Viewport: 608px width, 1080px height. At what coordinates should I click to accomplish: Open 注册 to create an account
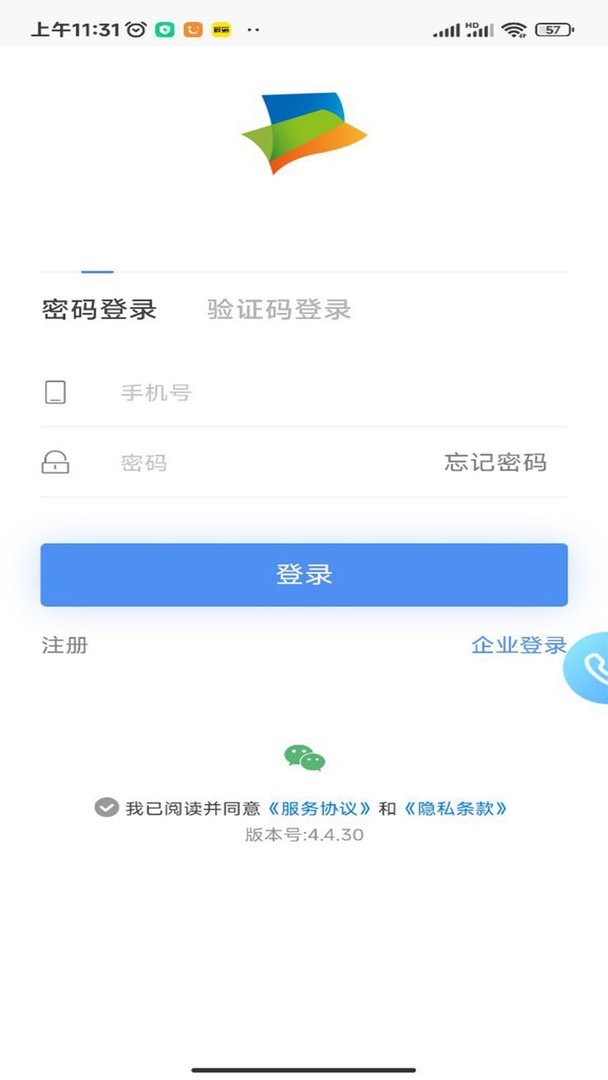pos(65,646)
